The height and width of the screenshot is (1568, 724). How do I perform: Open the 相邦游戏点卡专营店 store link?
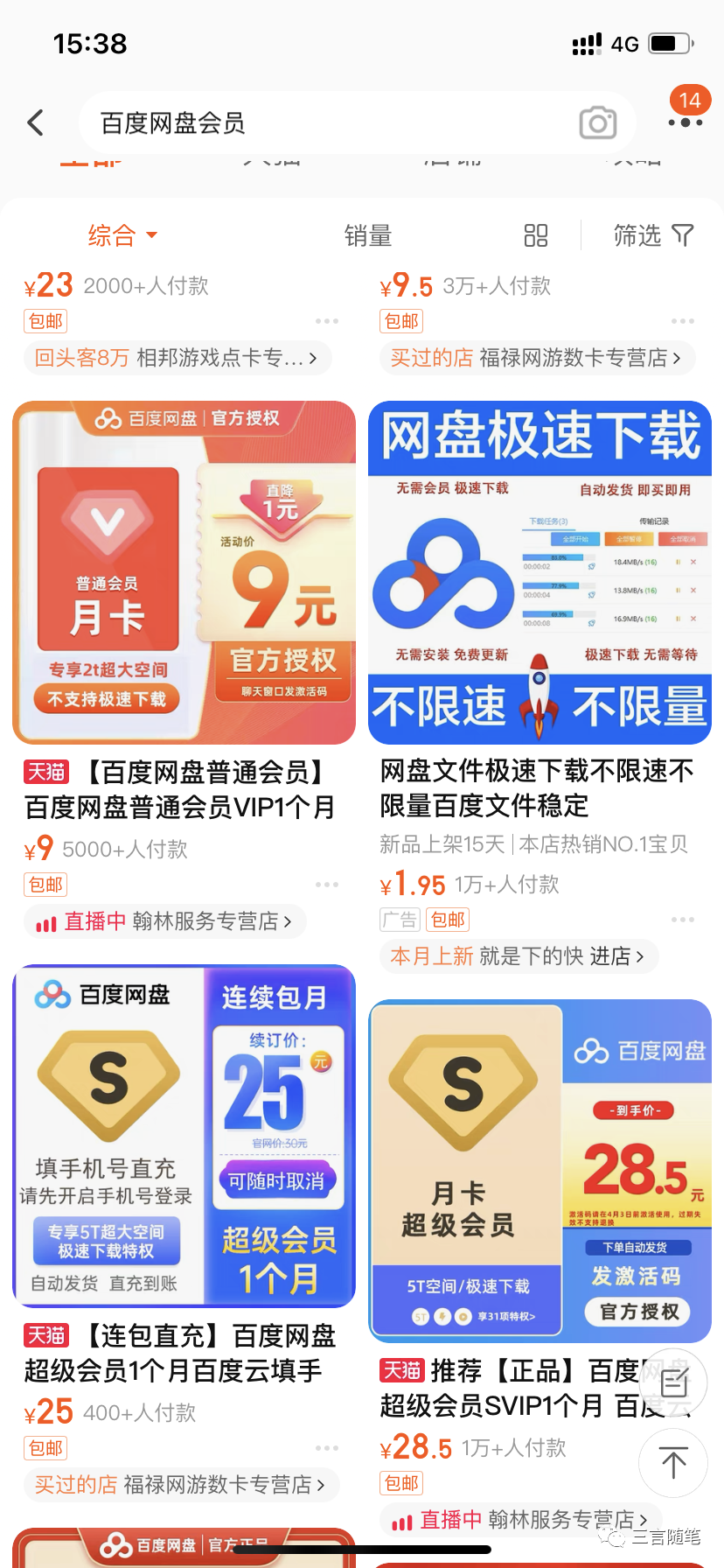230,357
